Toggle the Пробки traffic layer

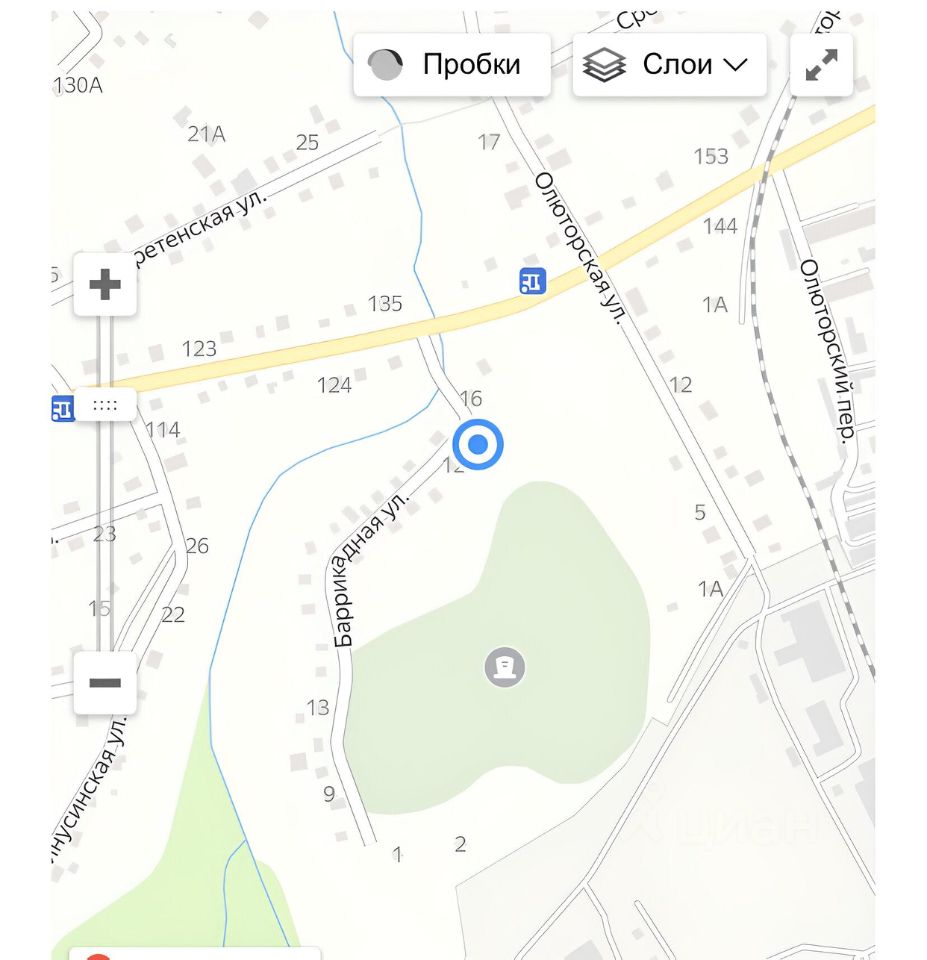pyautogui.click(x=451, y=65)
